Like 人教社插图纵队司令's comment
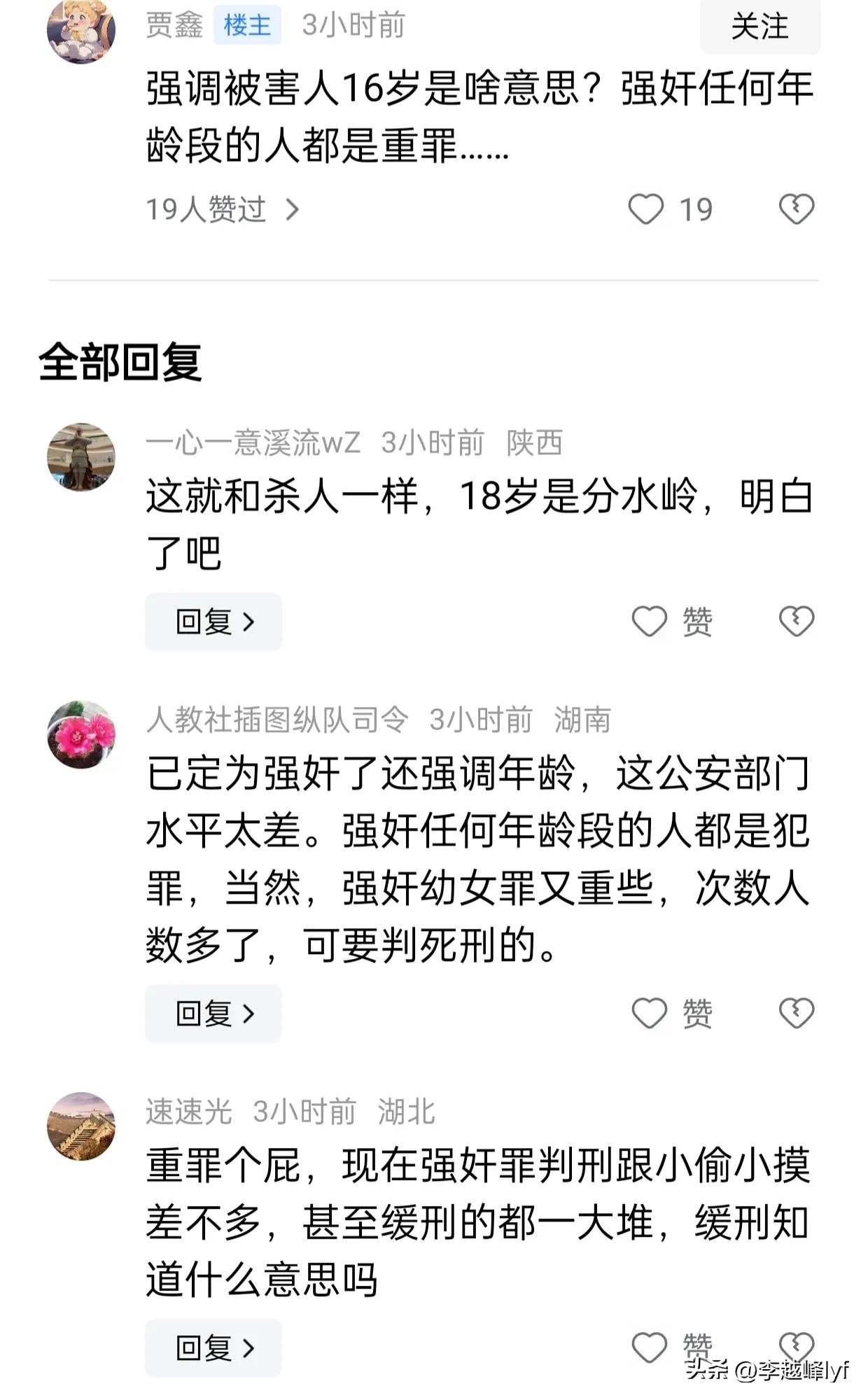 click(650, 1014)
